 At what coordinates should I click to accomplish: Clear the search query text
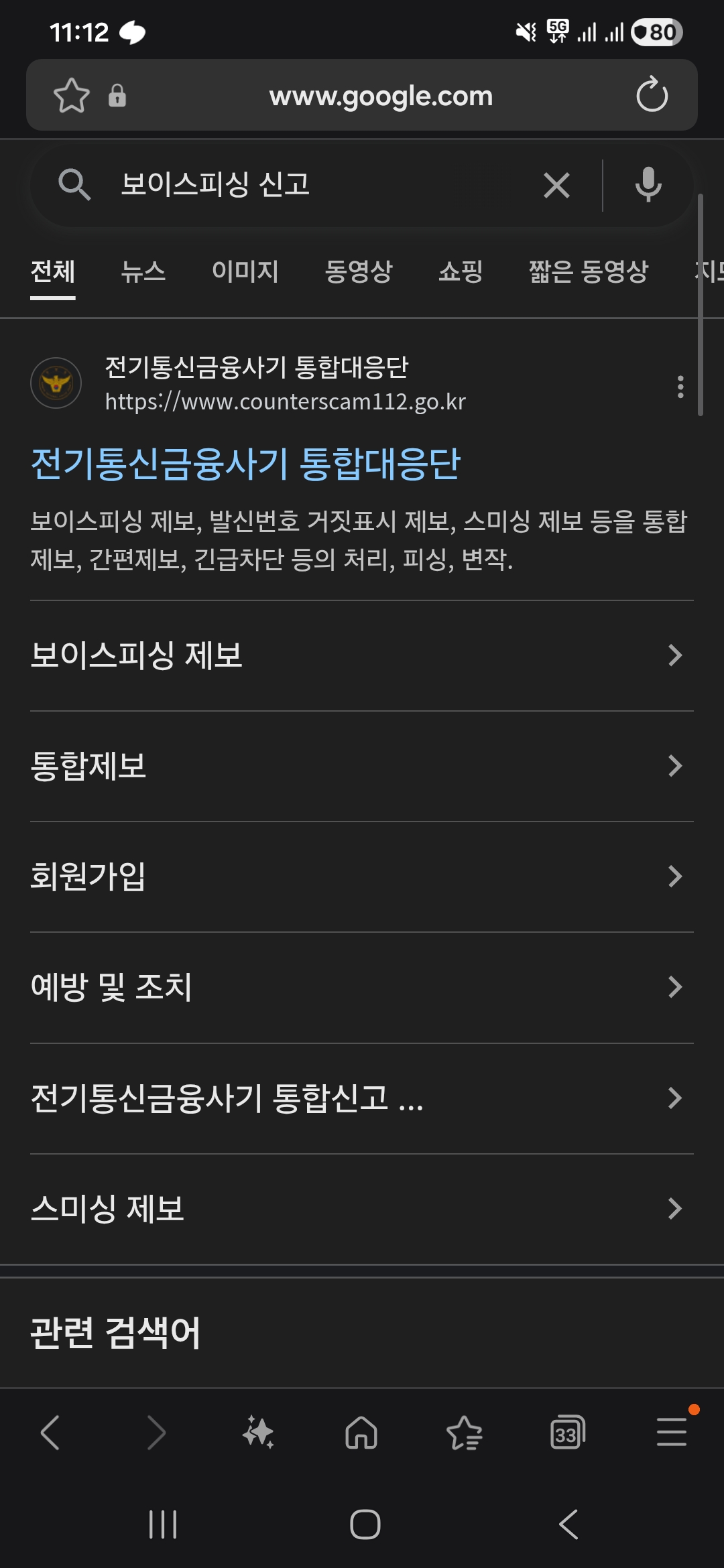click(x=556, y=186)
